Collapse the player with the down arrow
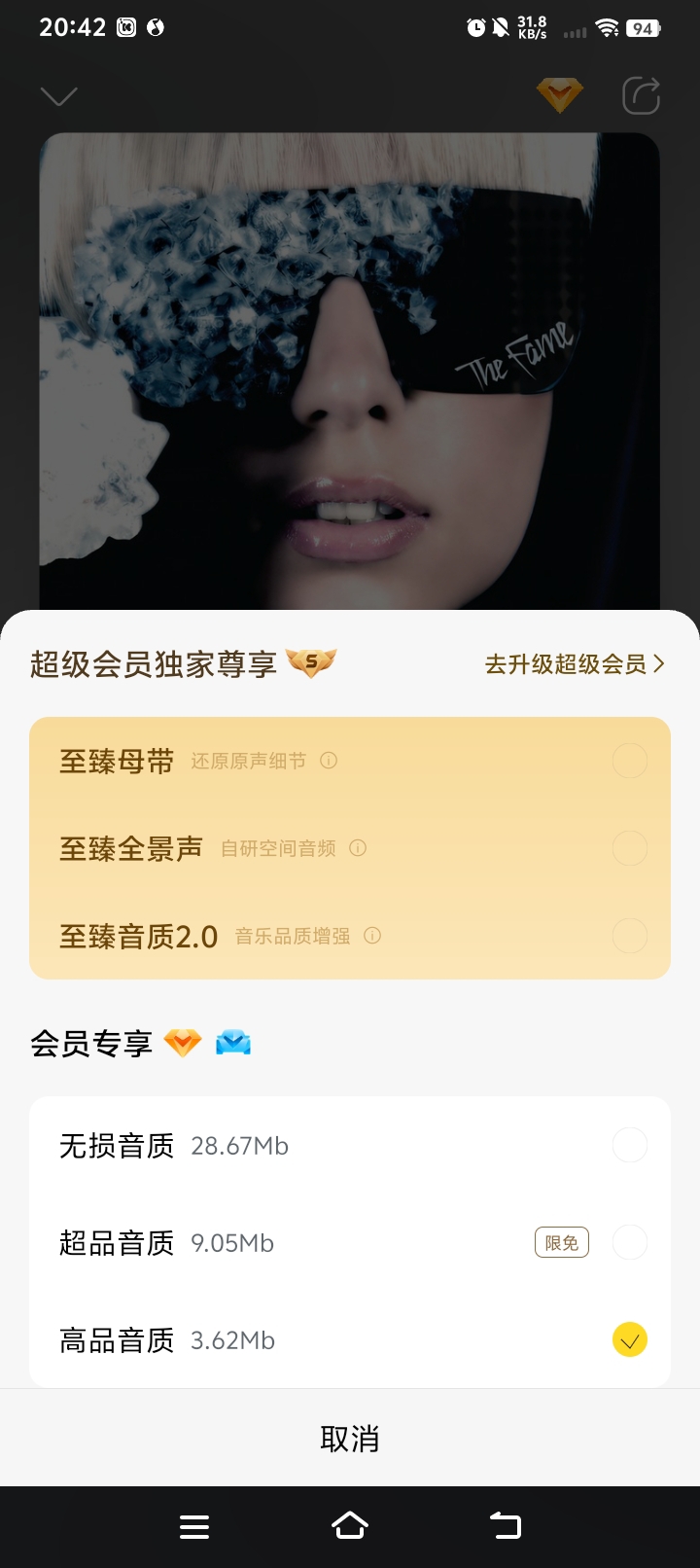 tap(58, 96)
